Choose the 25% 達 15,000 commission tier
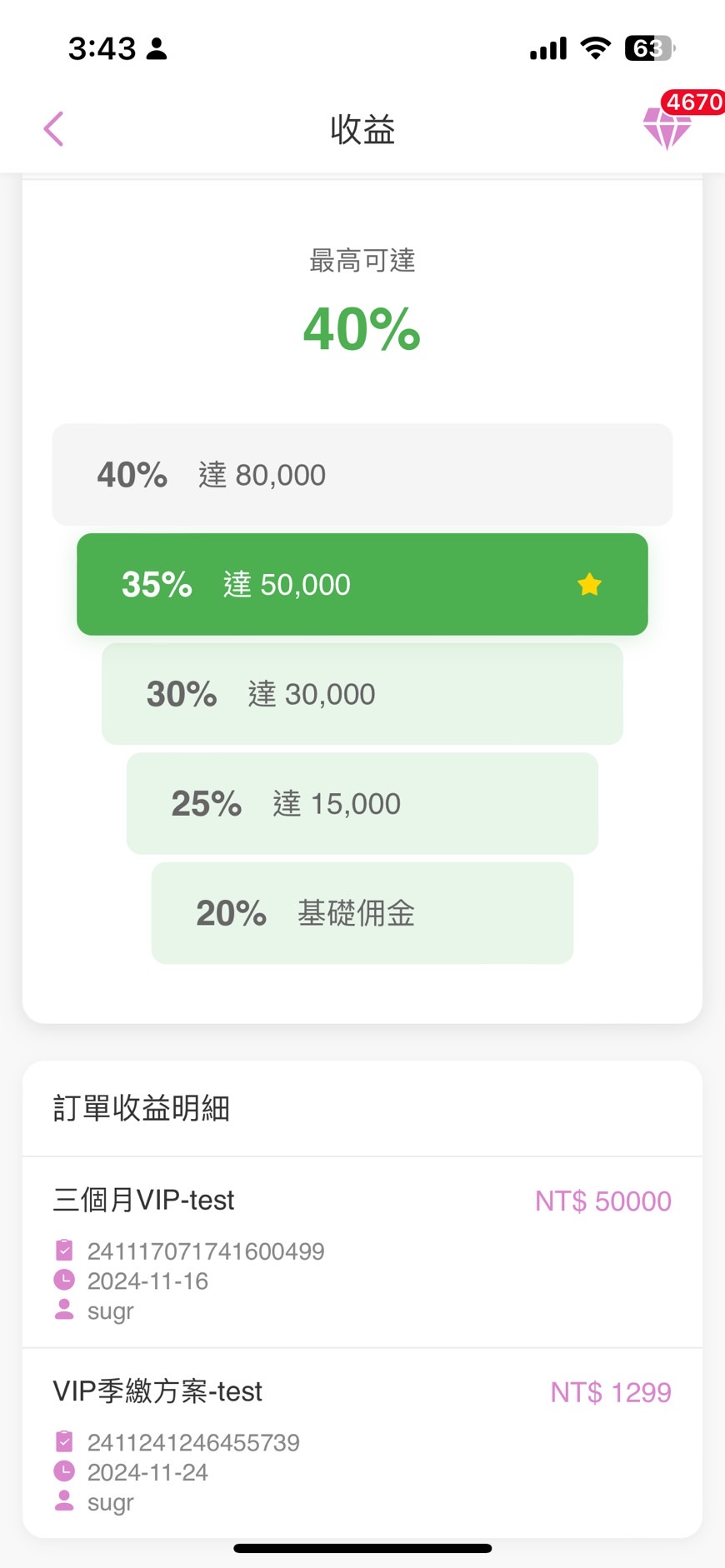 click(362, 803)
